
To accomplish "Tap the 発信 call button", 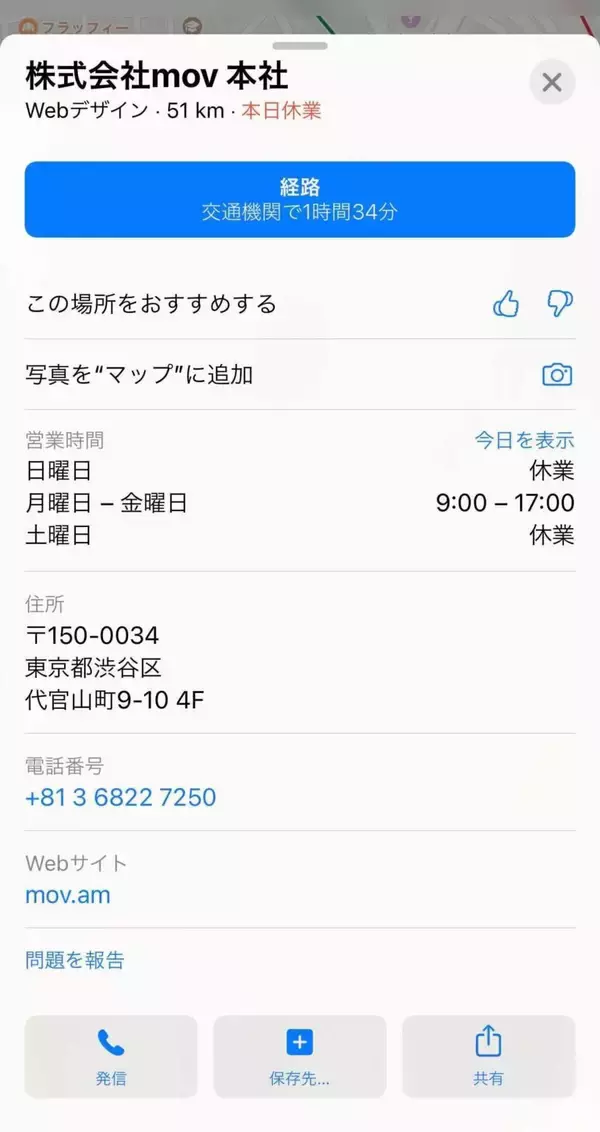I will coord(111,1057).
